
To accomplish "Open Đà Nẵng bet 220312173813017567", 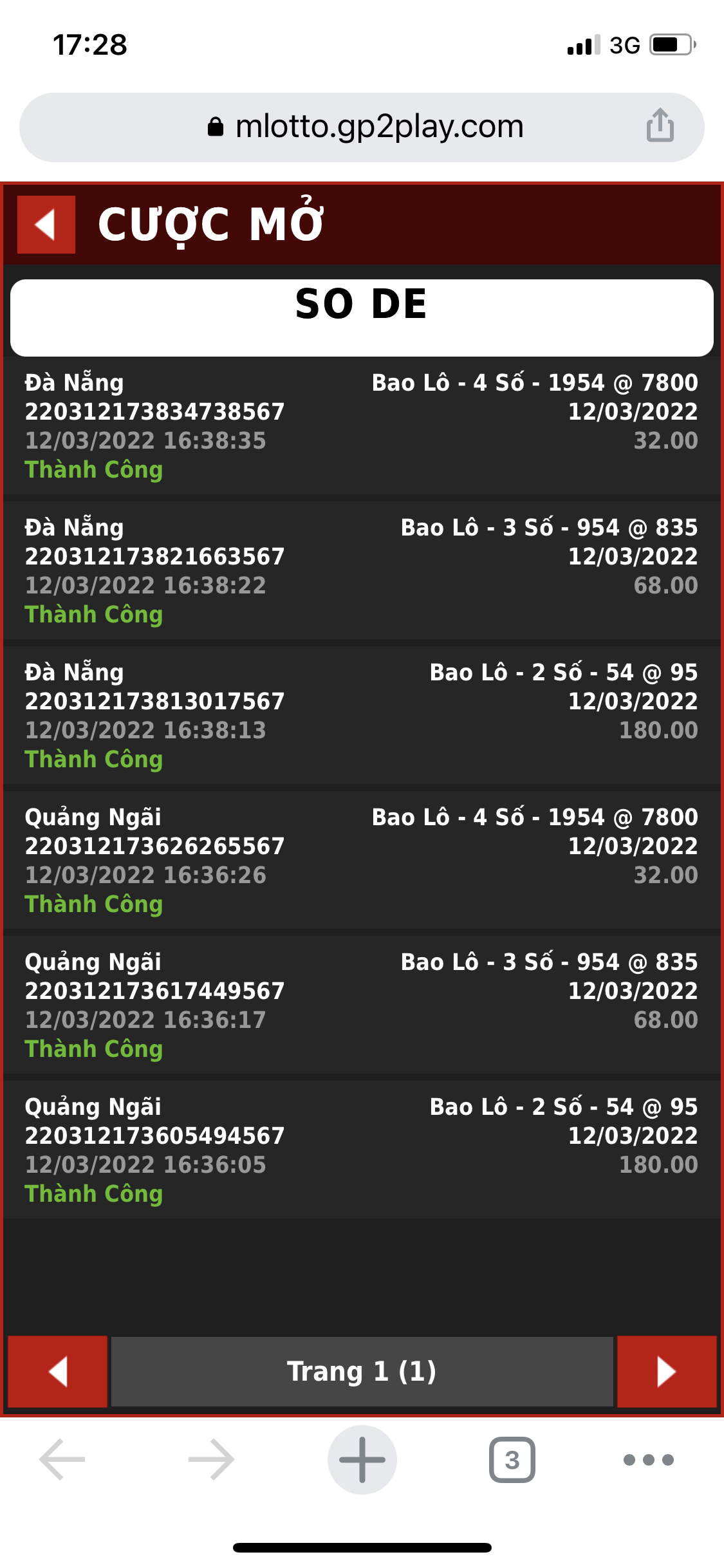I will [x=362, y=715].
